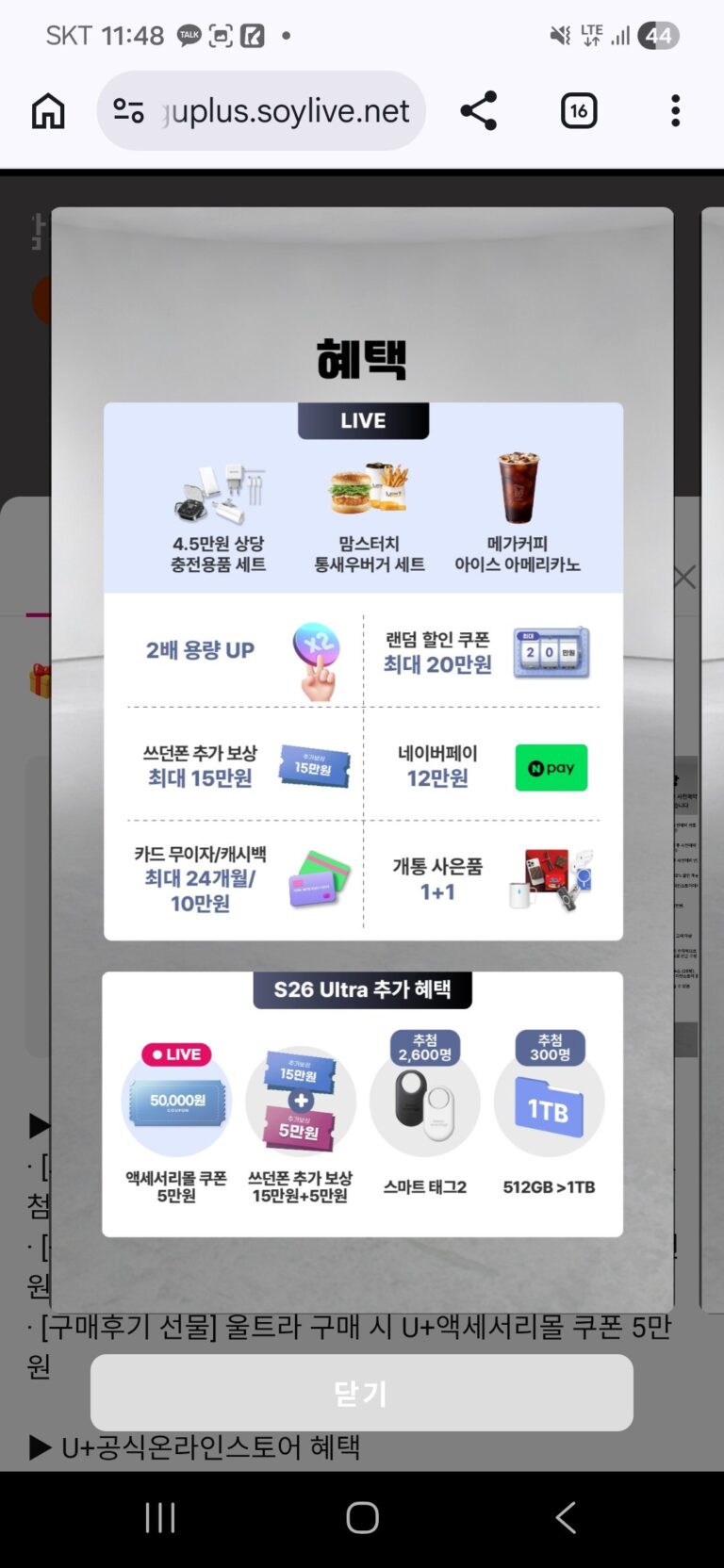Close the benefits popup with 닫기
Image resolution: width=724 pixels, height=1568 pixels.
pyautogui.click(x=361, y=1392)
